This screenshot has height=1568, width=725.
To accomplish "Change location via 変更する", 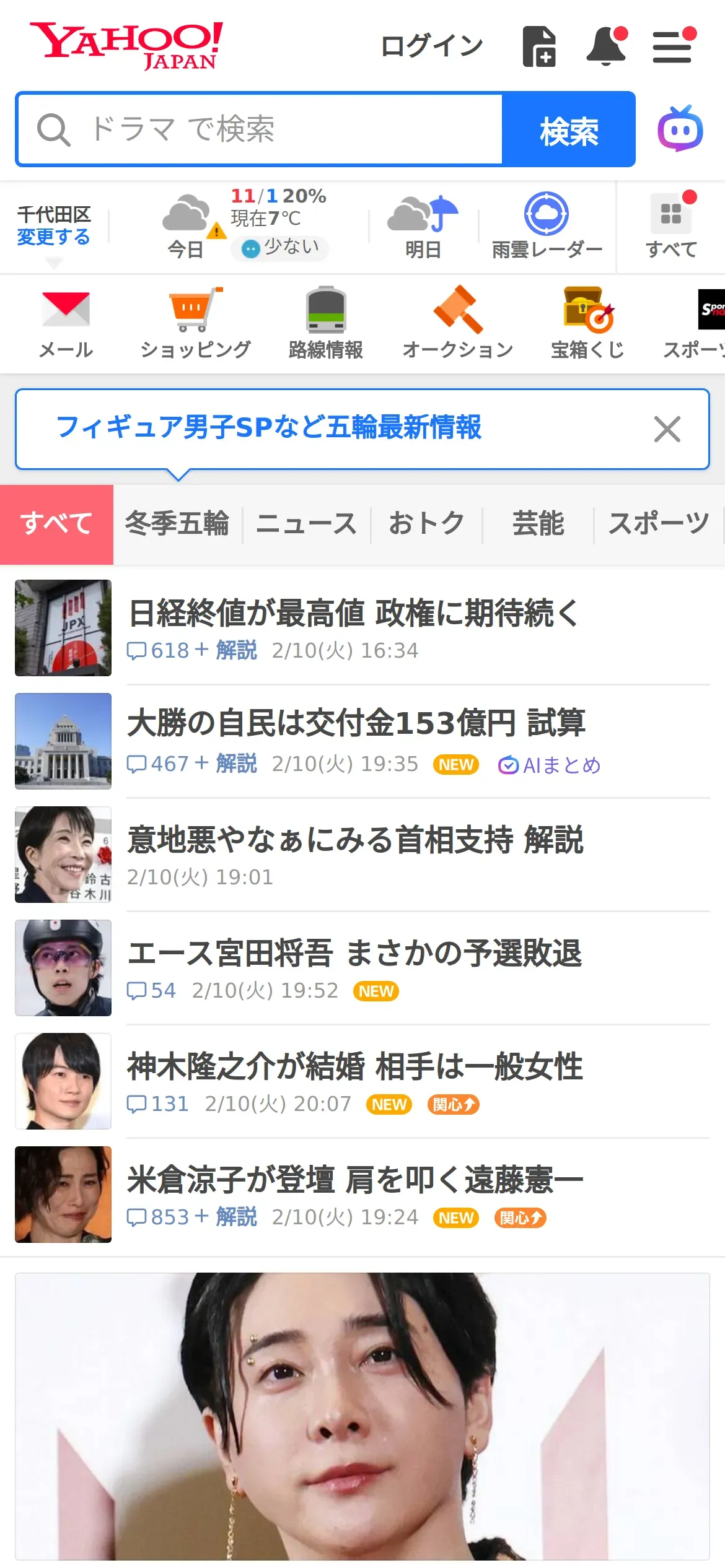I will point(53,237).
